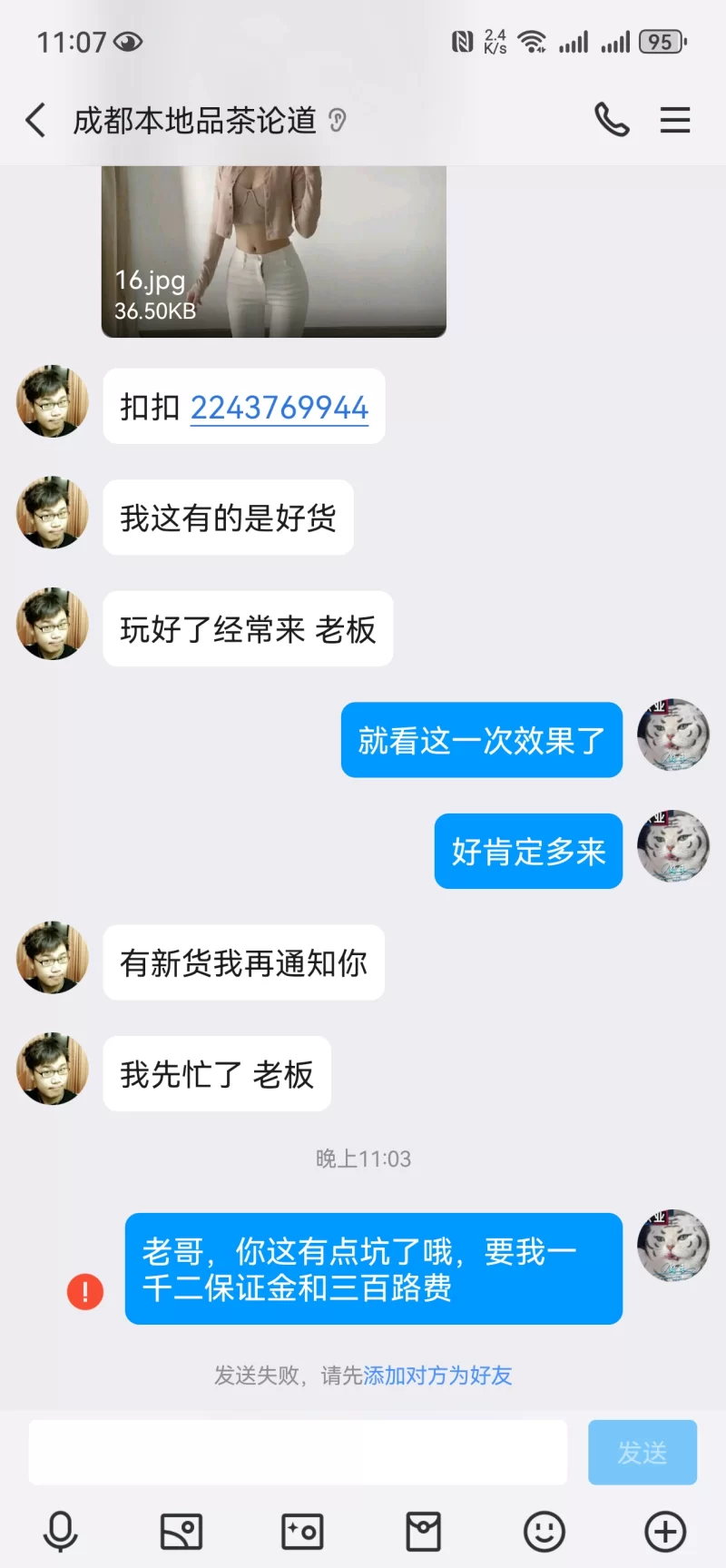Open the earpiece mode icon by title
The image size is (726, 1568).
coord(338,121)
